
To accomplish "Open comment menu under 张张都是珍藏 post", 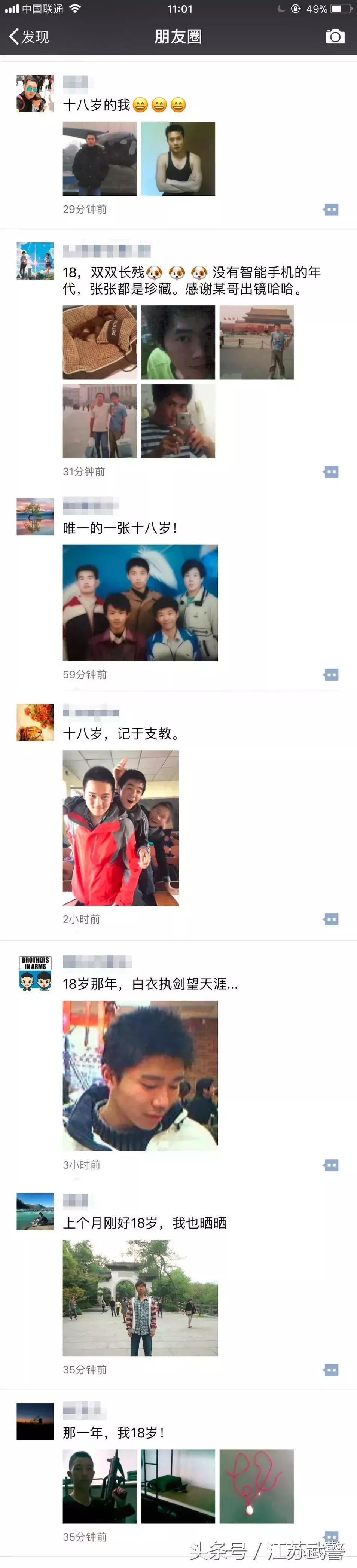I will pos(331,472).
